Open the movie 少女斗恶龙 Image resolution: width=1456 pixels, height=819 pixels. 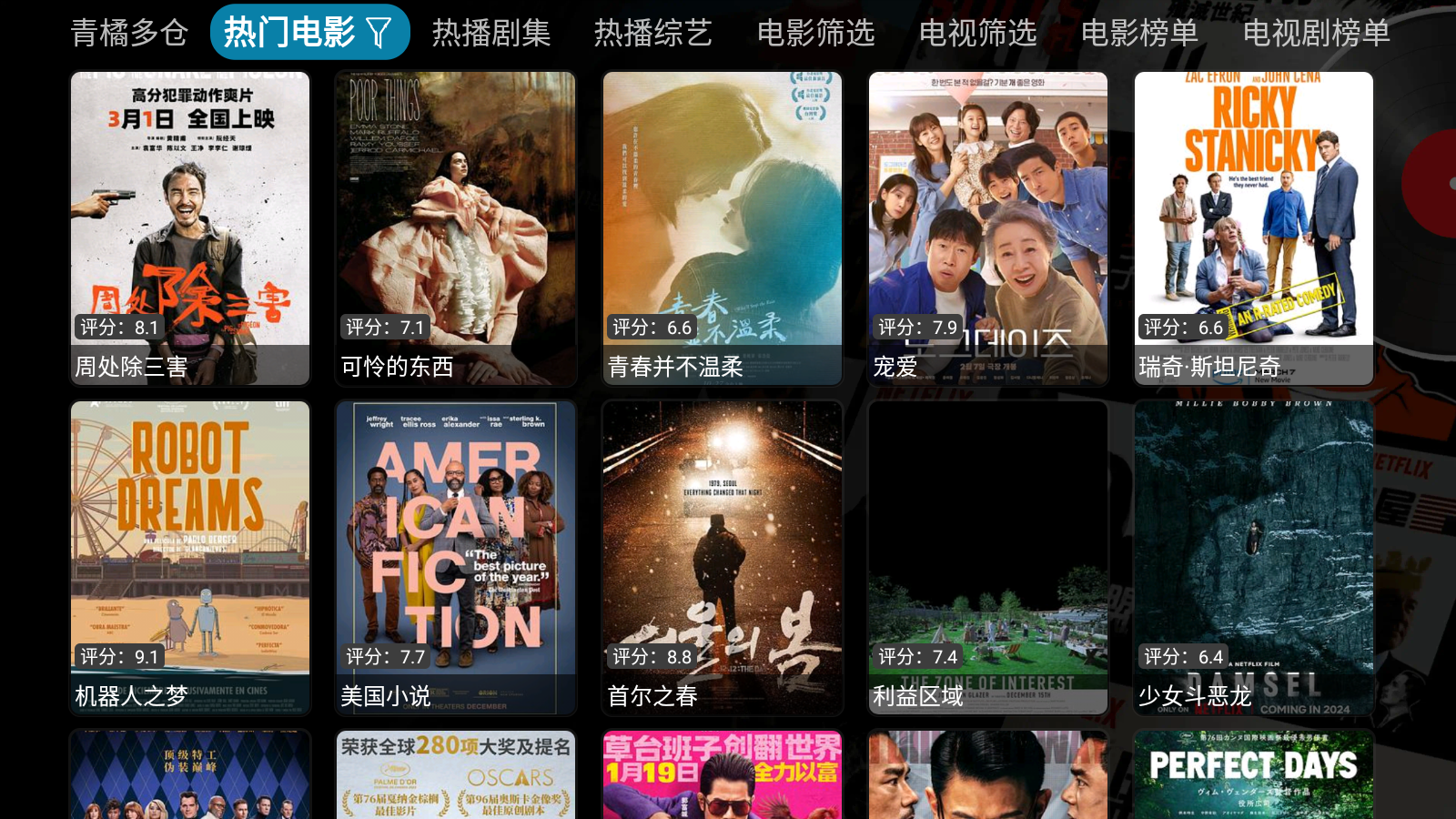click(1254, 557)
